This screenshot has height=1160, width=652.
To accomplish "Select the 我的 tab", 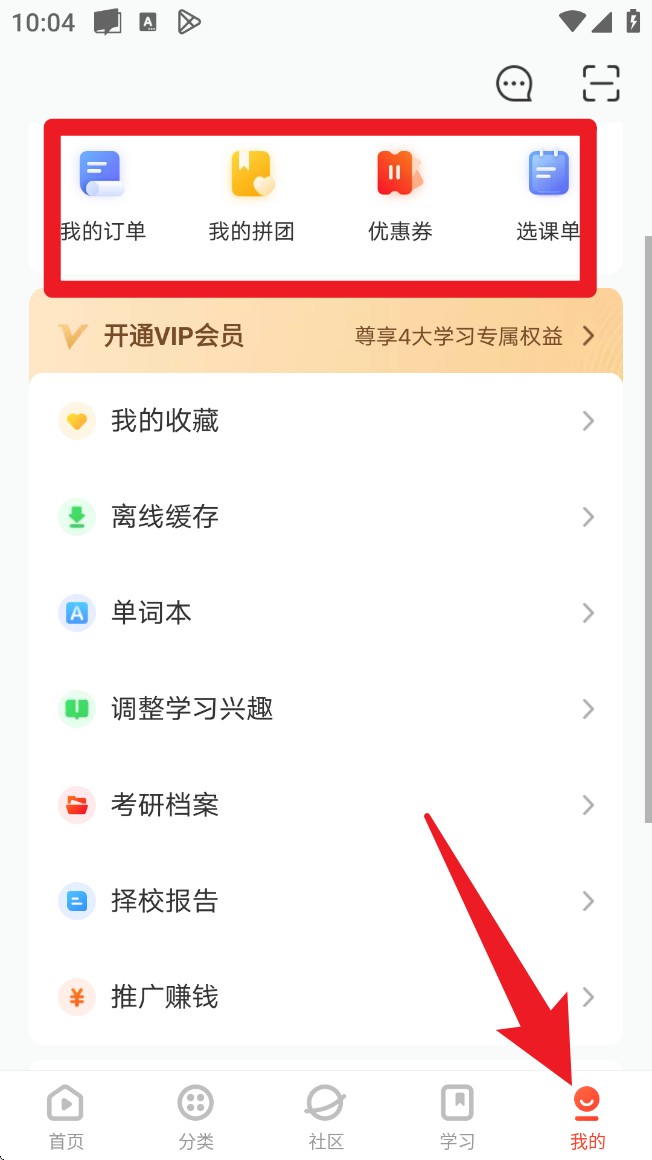I will point(587,1116).
